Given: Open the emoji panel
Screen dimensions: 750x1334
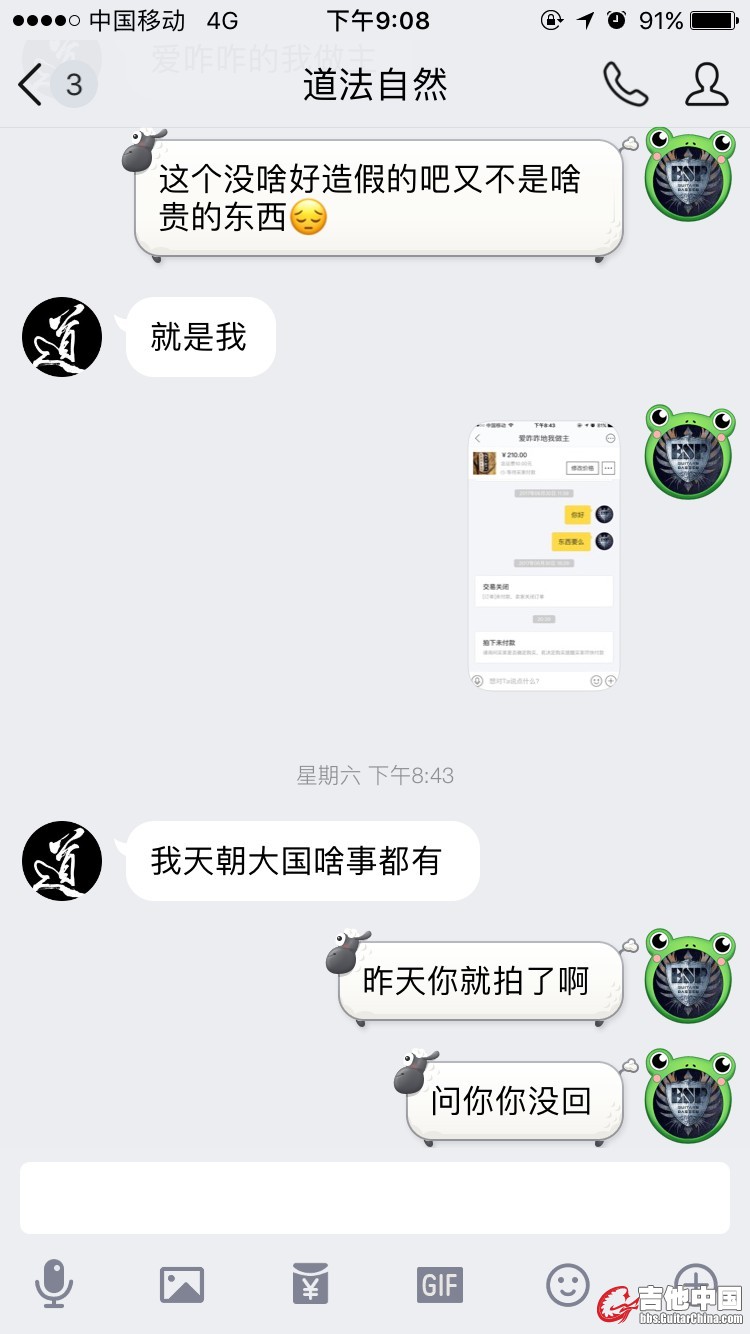Looking at the screenshot, I should click(x=567, y=1284).
